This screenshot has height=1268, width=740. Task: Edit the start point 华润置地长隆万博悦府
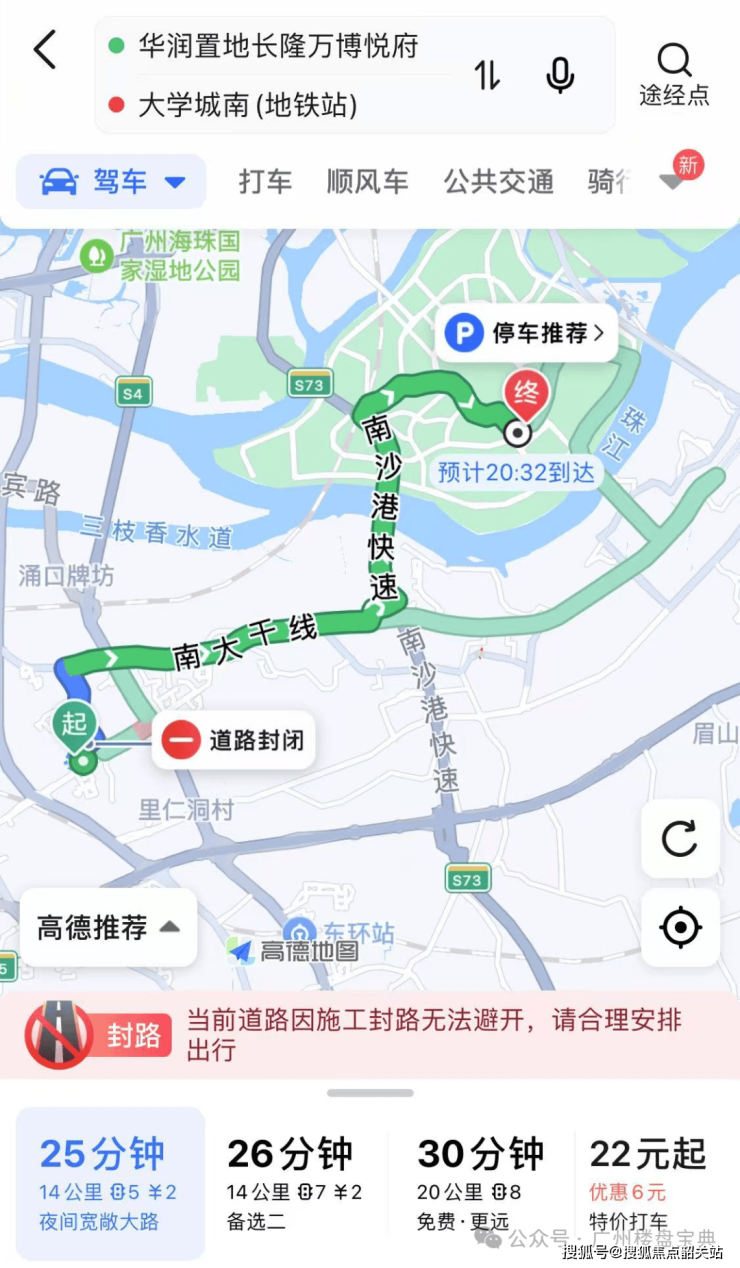pyautogui.click(x=279, y=46)
